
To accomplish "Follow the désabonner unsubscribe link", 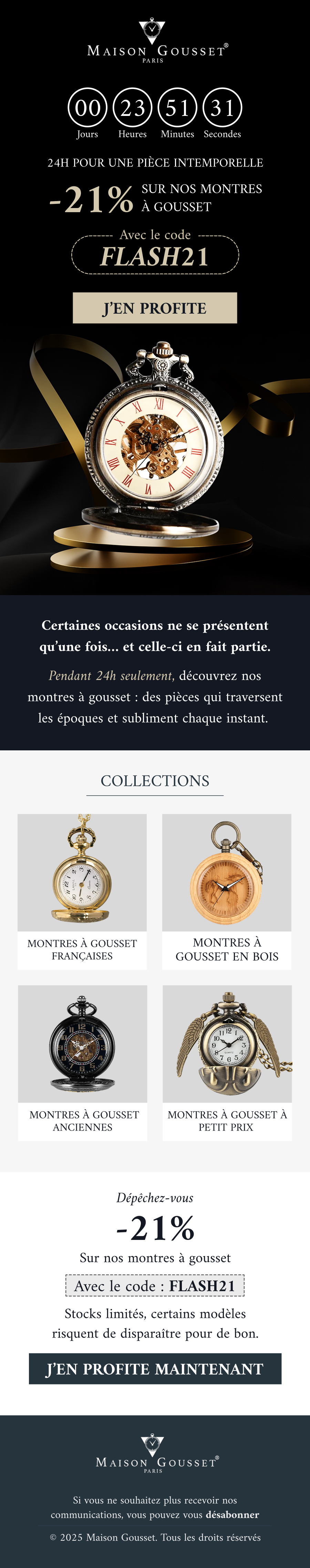I will click(232, 1515).
